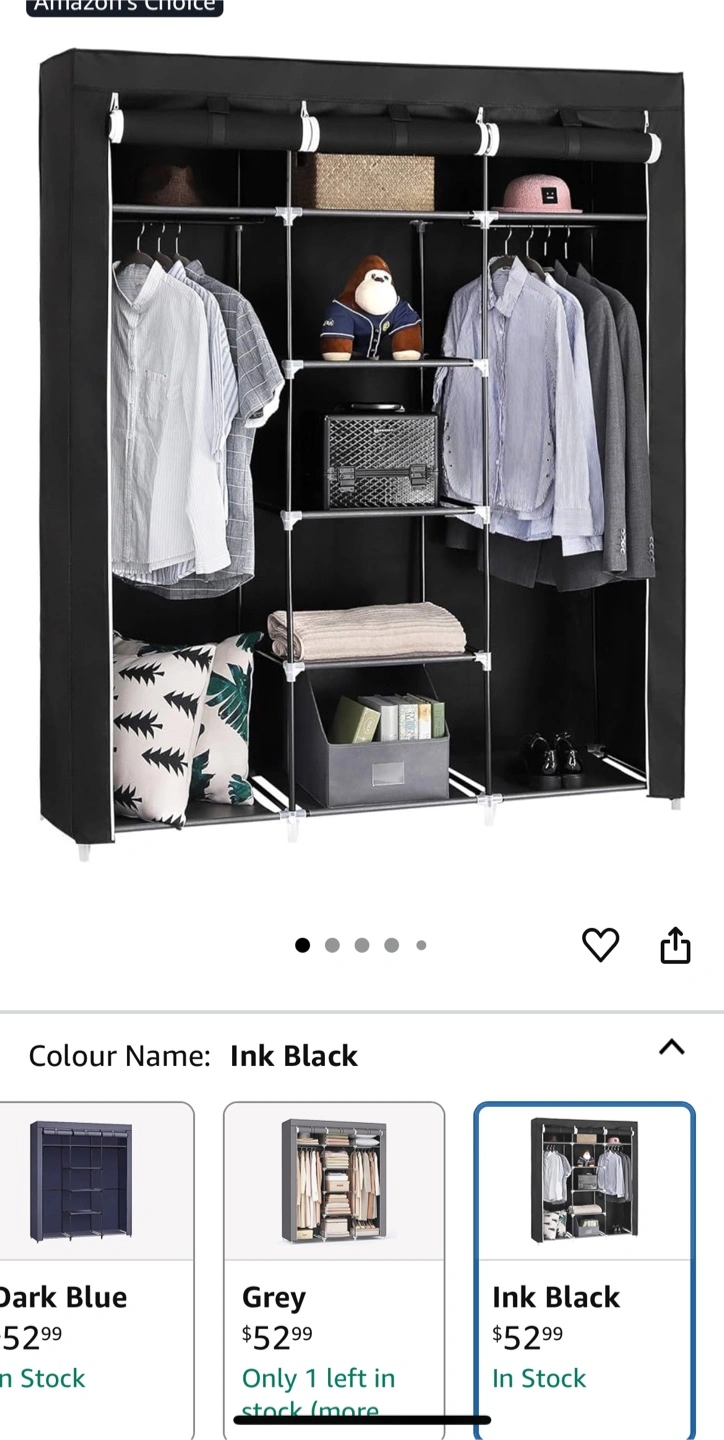Screen dimensions: 724x1440
Task: Open the main wardrobe product image
Action: (362, 450)
